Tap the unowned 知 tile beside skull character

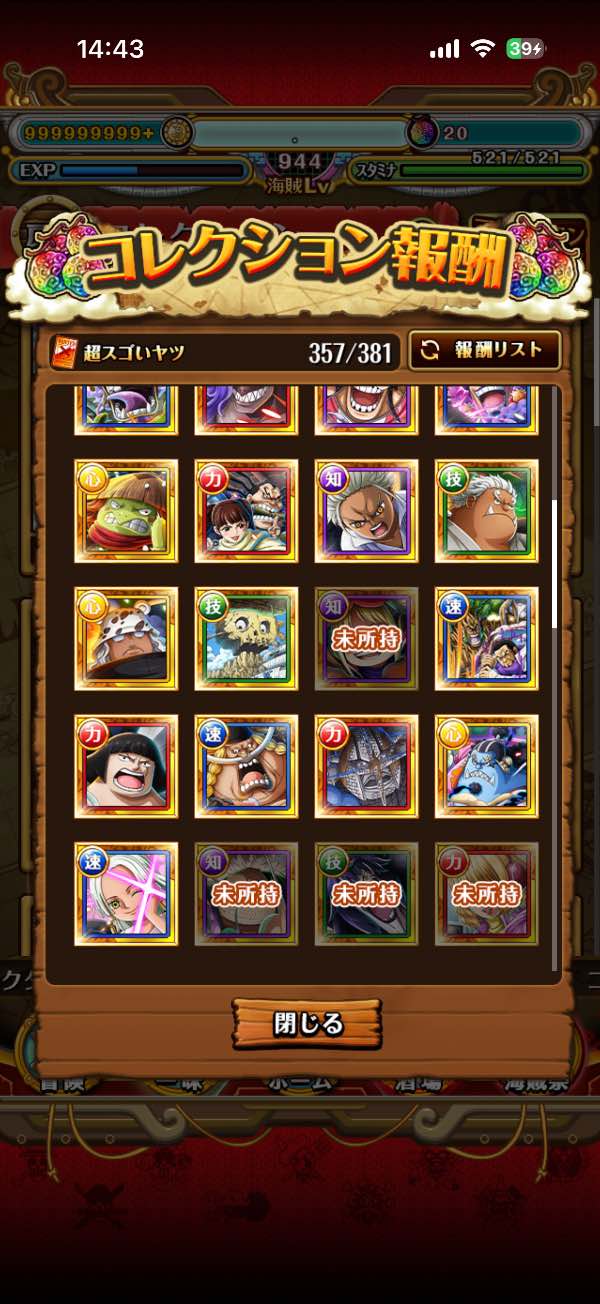click(366, 638)
